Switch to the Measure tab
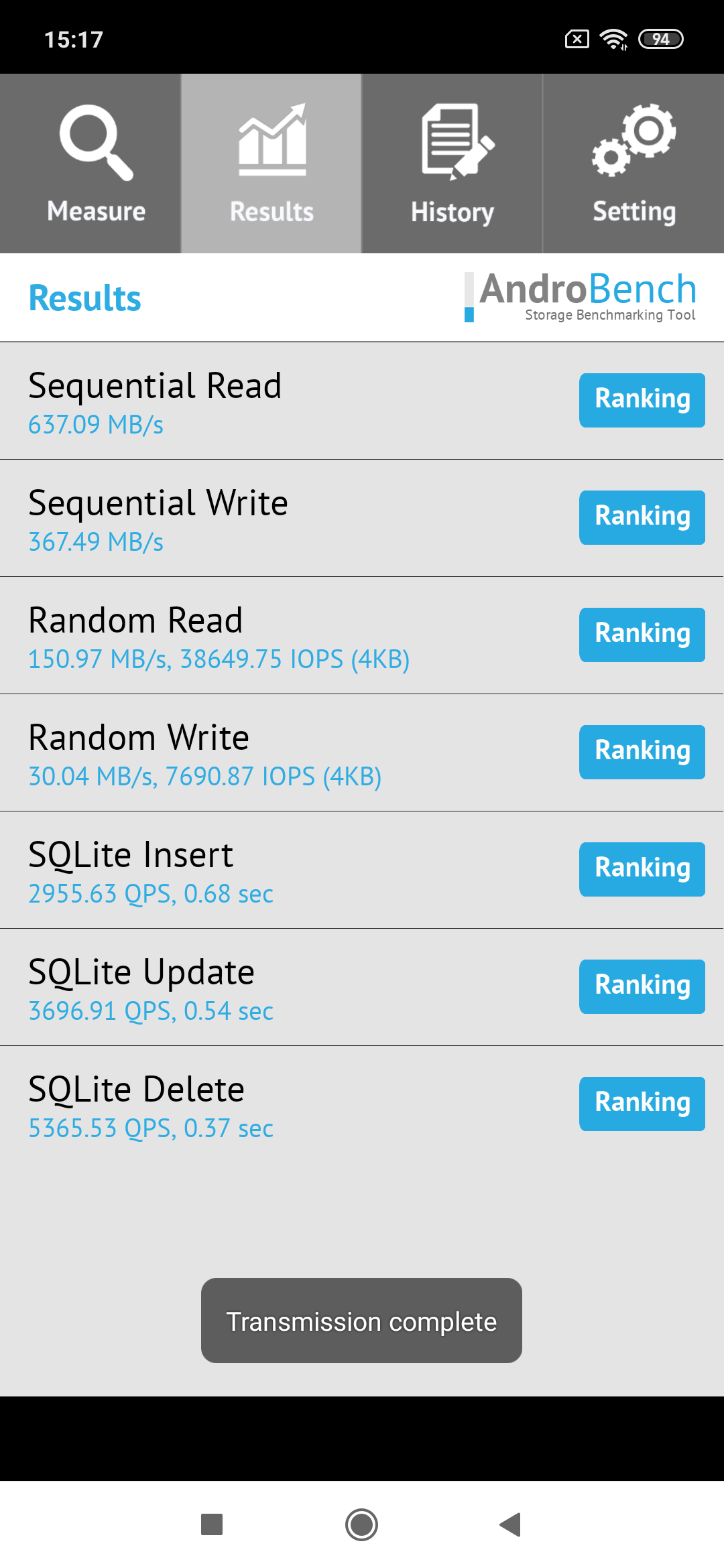The width and height of the screenshot is (724, 1568). (90, 164)
